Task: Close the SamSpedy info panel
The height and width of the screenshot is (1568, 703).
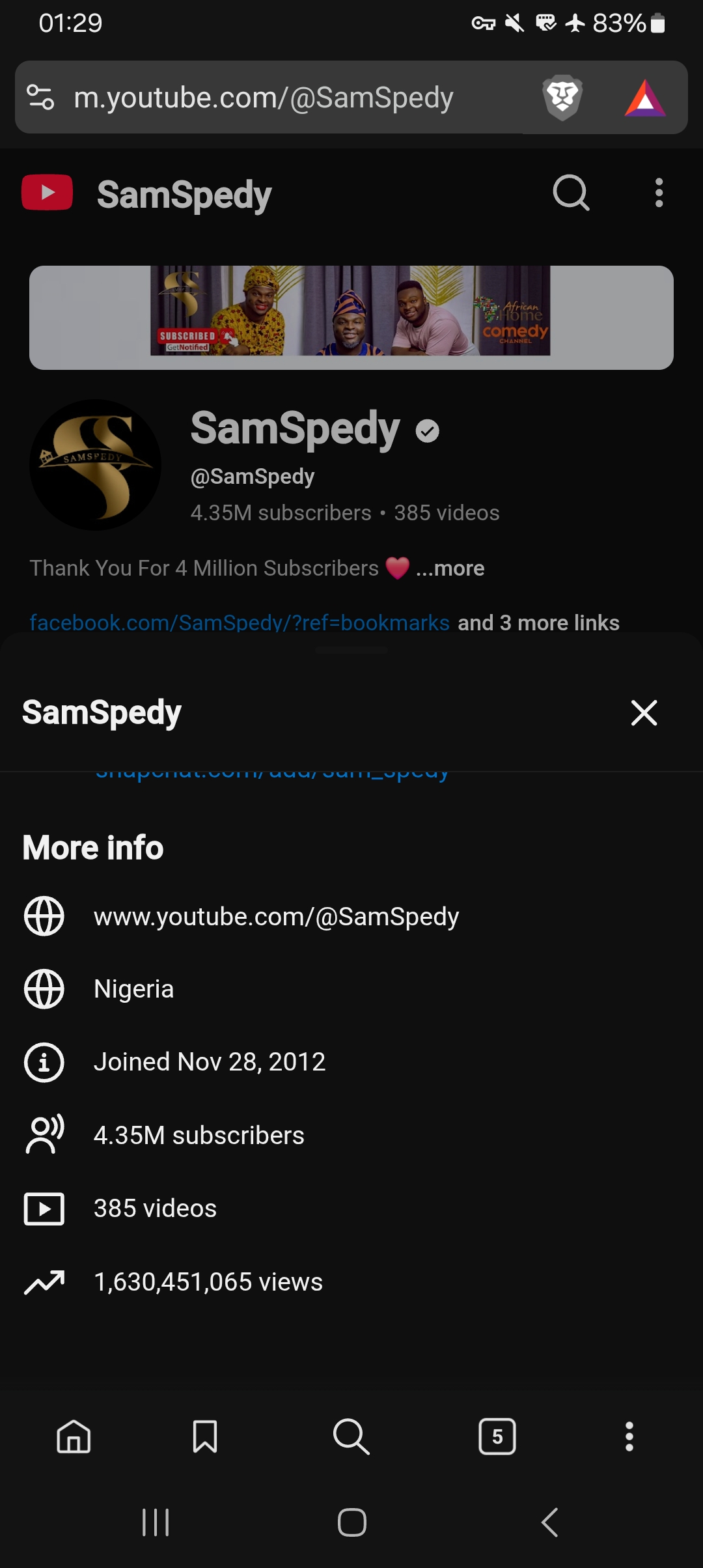Action: [644, 712]
